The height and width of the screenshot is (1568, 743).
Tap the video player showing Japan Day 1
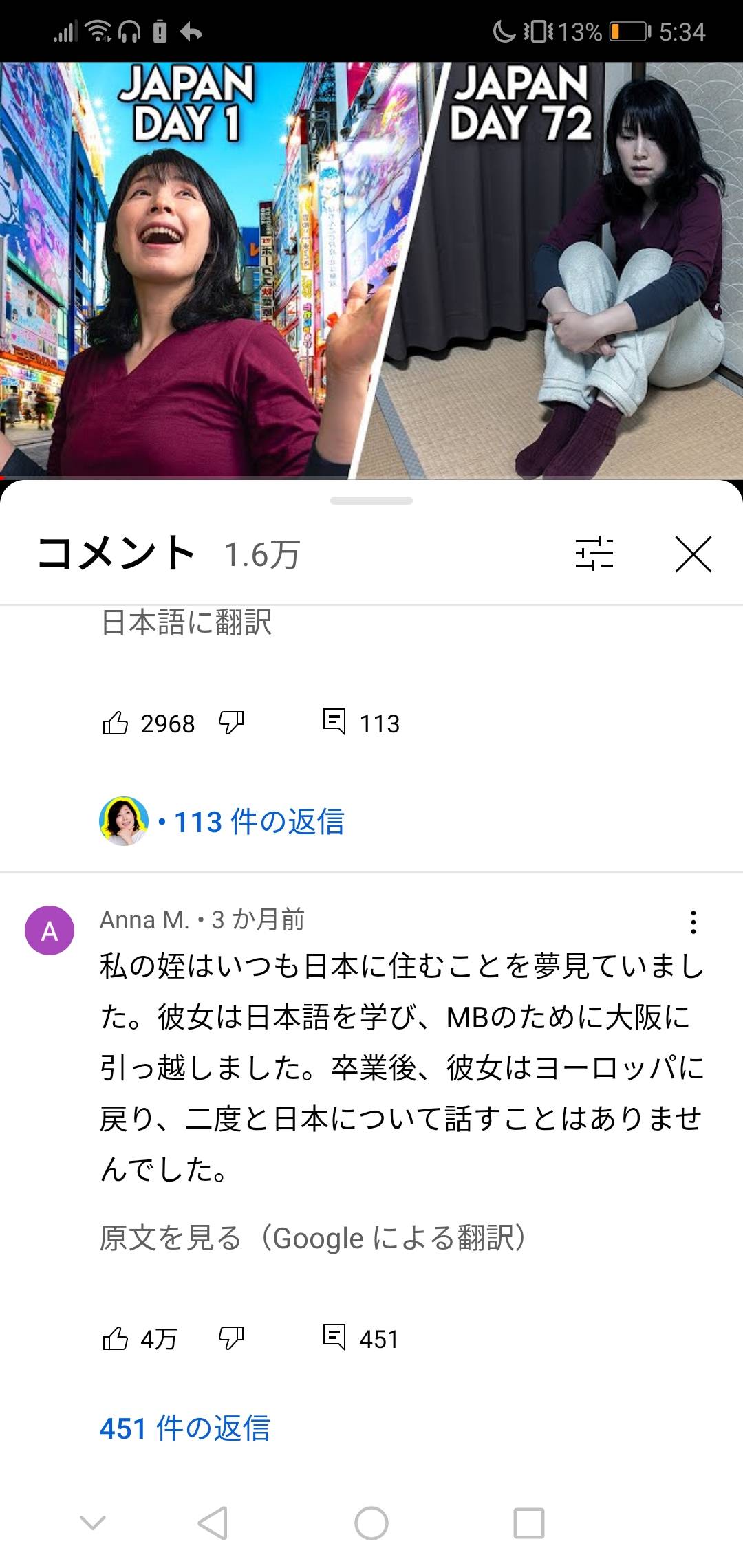click(371, 270)
